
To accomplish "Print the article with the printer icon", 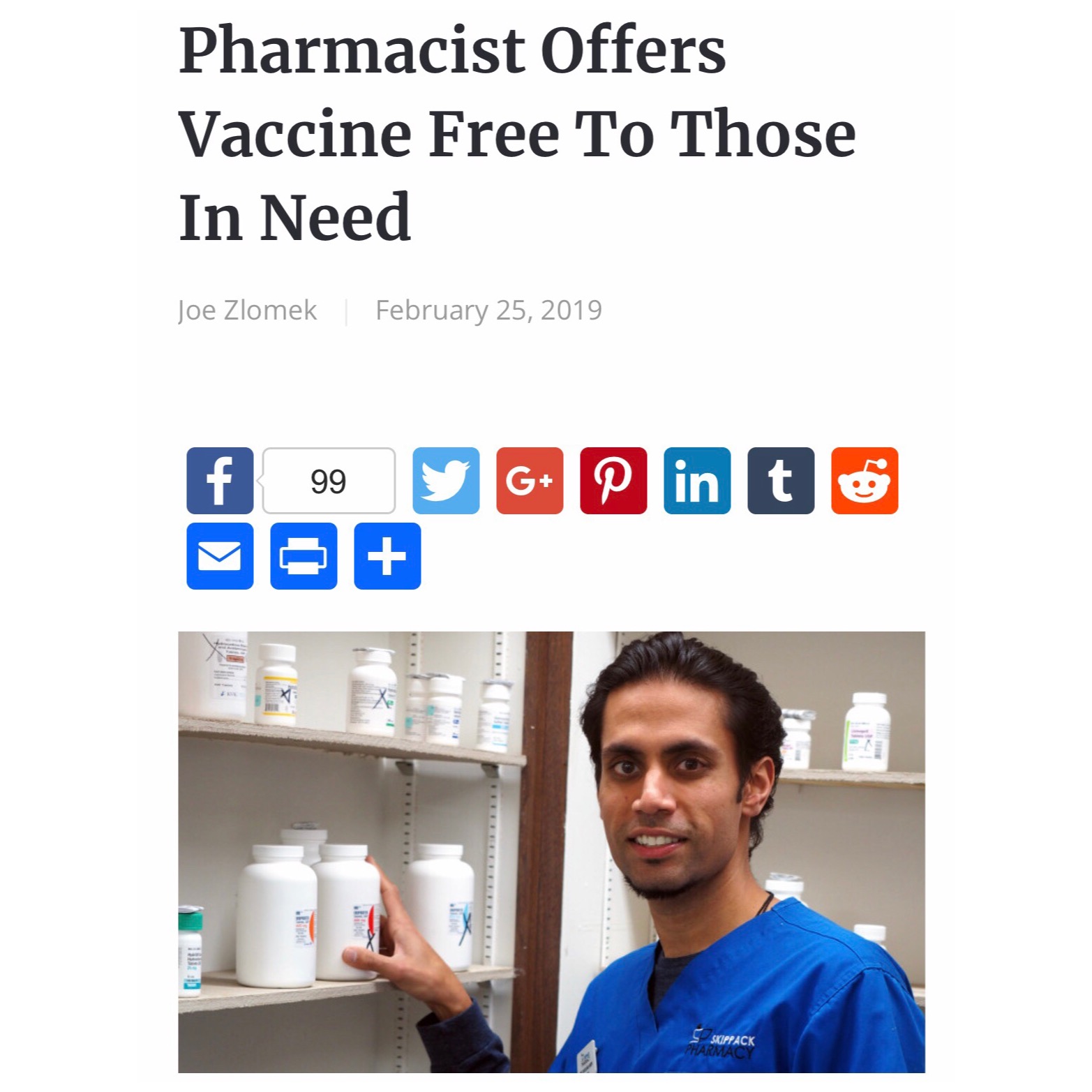I will click(x=304, y=556).
